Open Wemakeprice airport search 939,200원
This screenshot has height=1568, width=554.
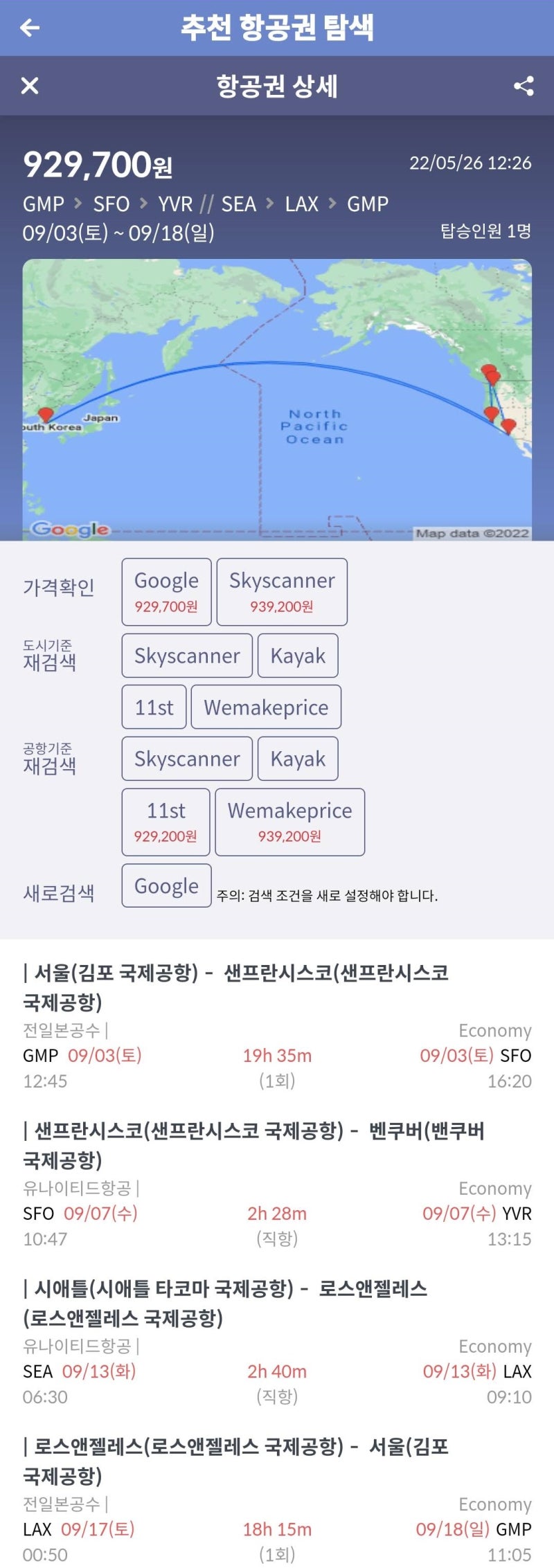(x=289, y=822)
